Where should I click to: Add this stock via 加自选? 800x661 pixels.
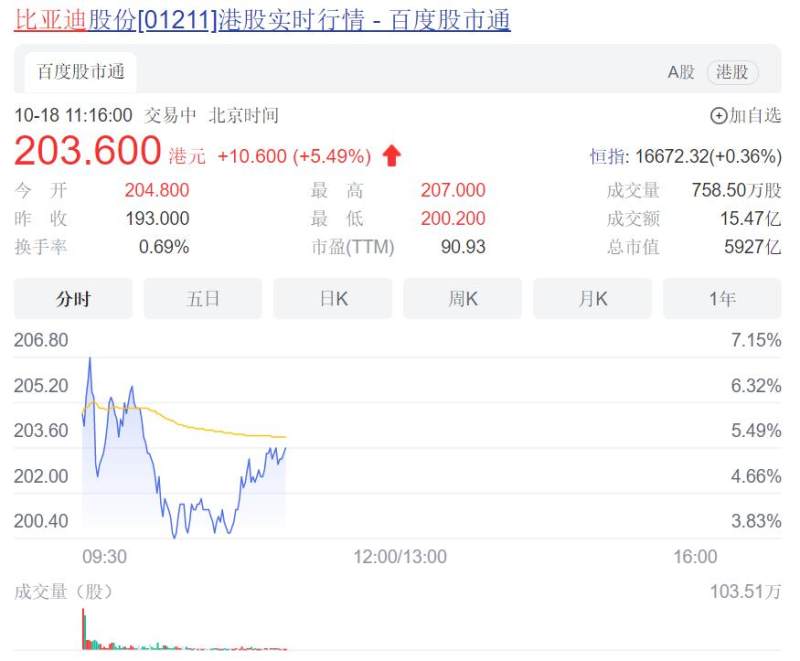pyautogui.click(x=745, y=116)
